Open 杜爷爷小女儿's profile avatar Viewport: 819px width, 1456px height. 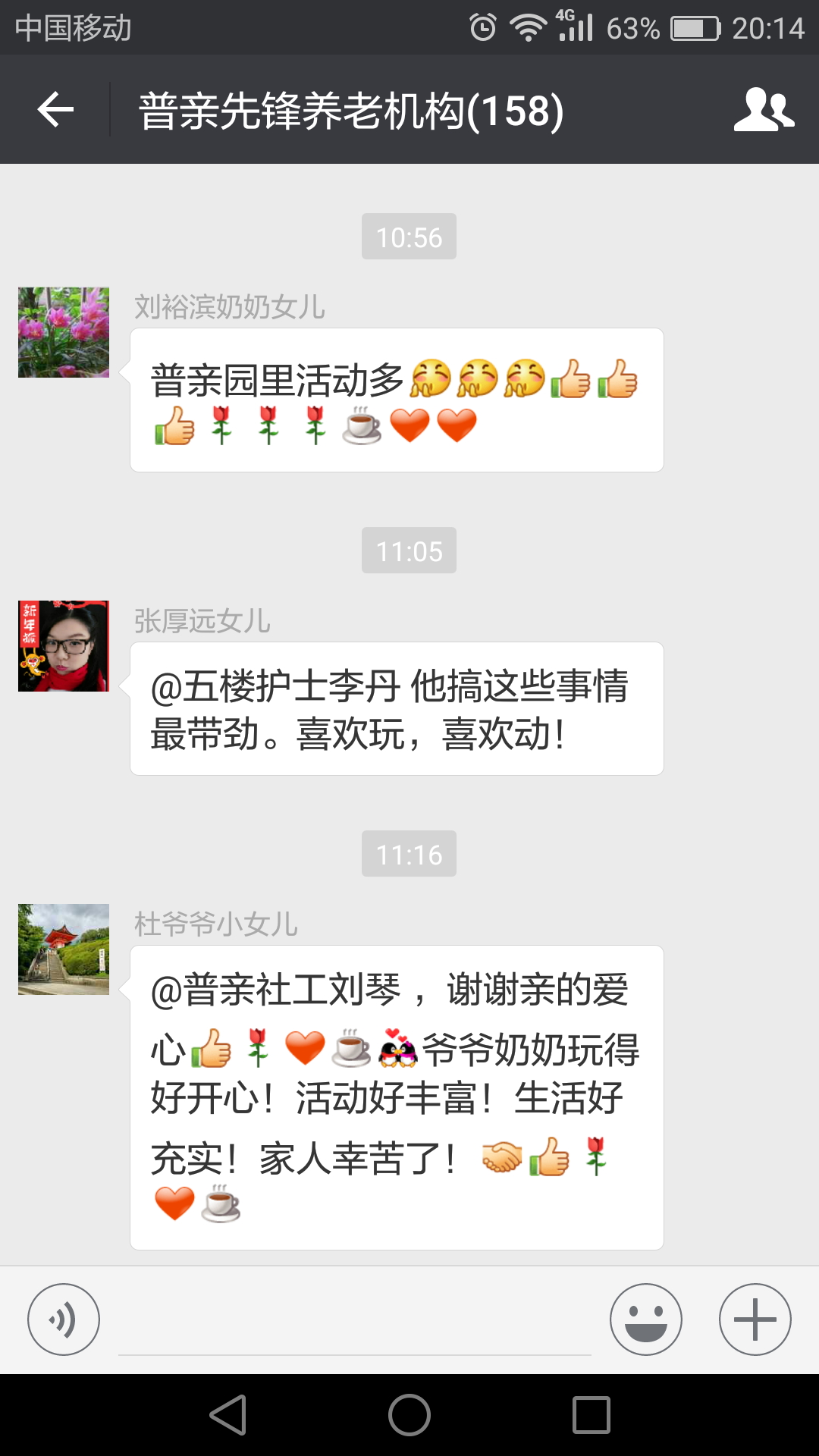coord(64,949)
